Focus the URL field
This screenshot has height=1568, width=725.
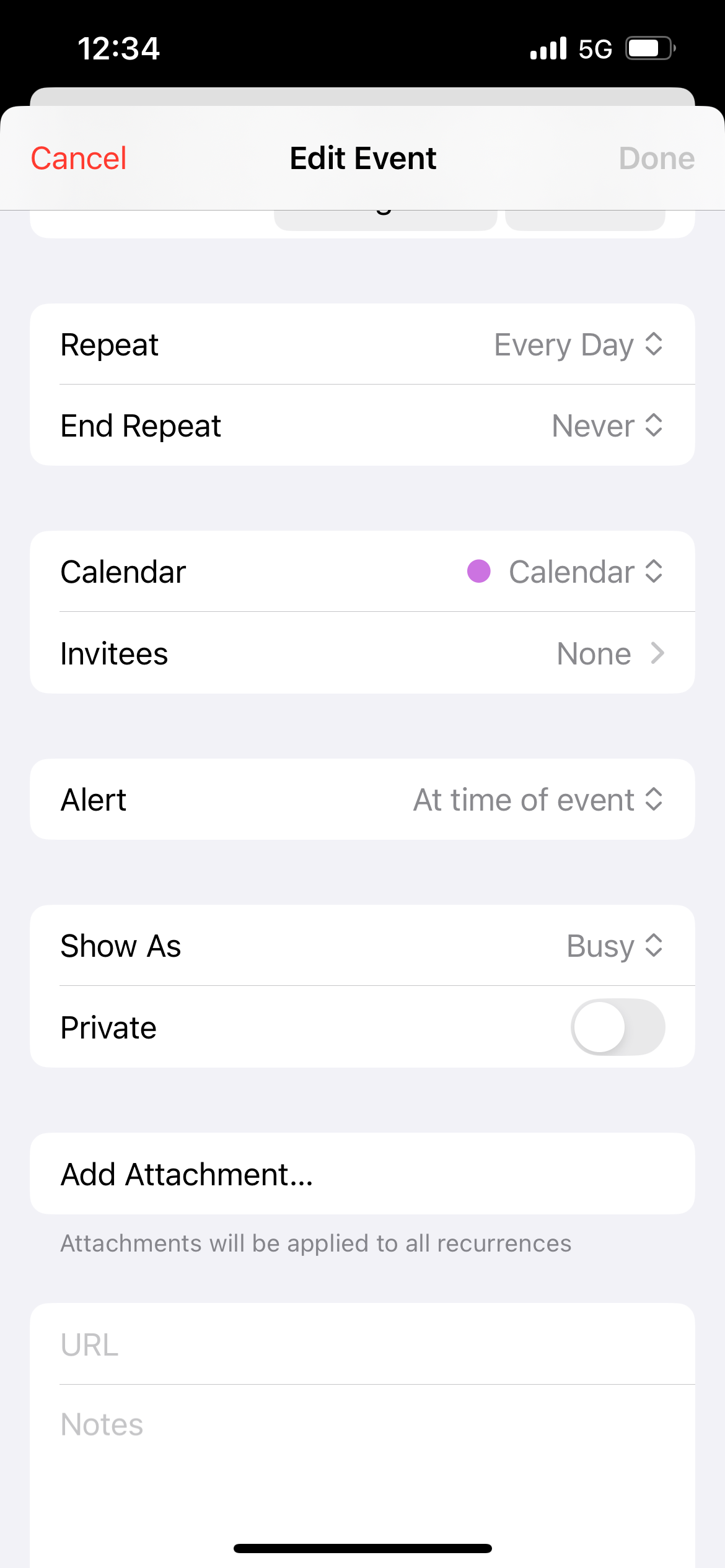coord(362,1344)
